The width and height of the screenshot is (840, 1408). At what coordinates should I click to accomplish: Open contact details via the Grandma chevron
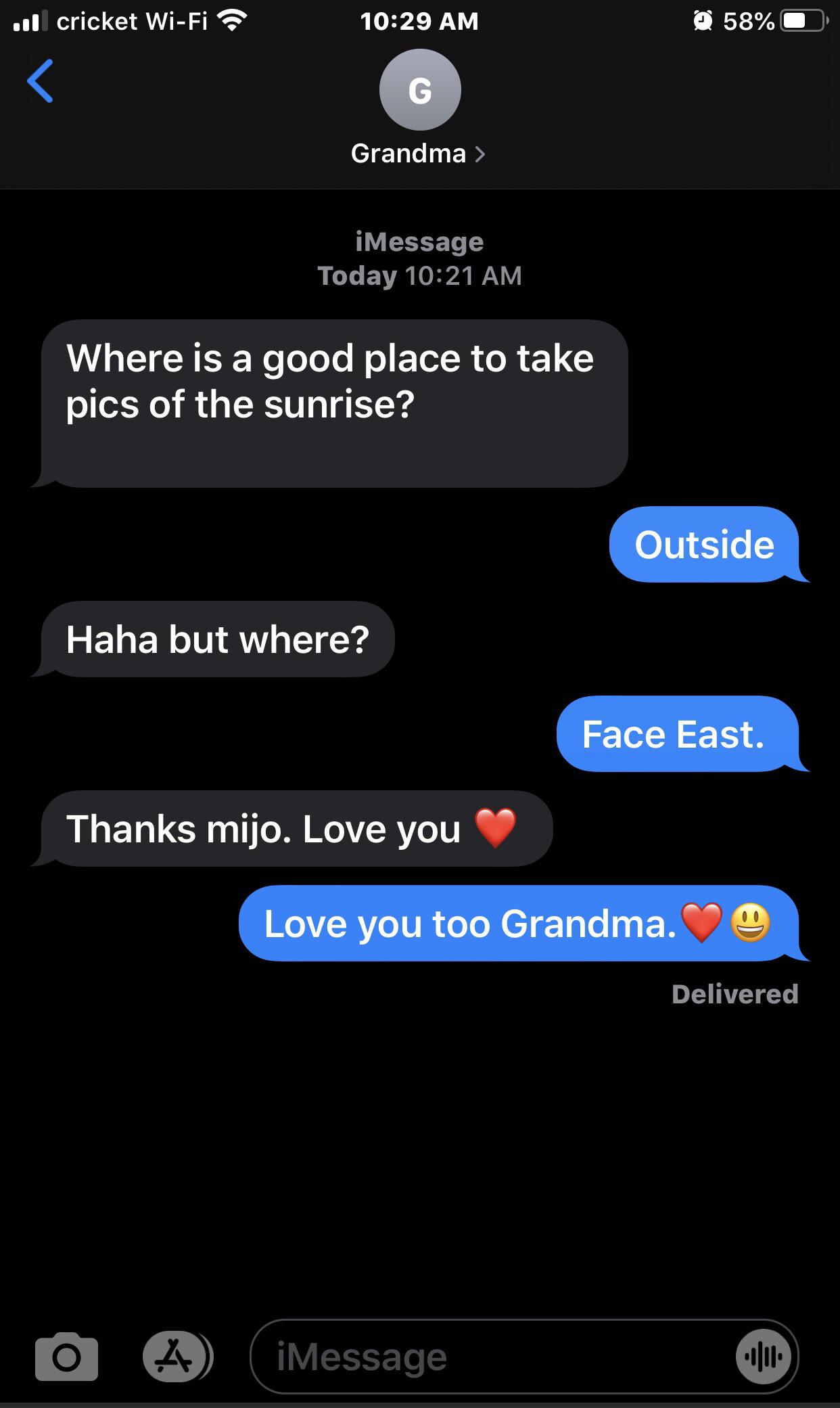pyautogui.click(x=481, y=154)
